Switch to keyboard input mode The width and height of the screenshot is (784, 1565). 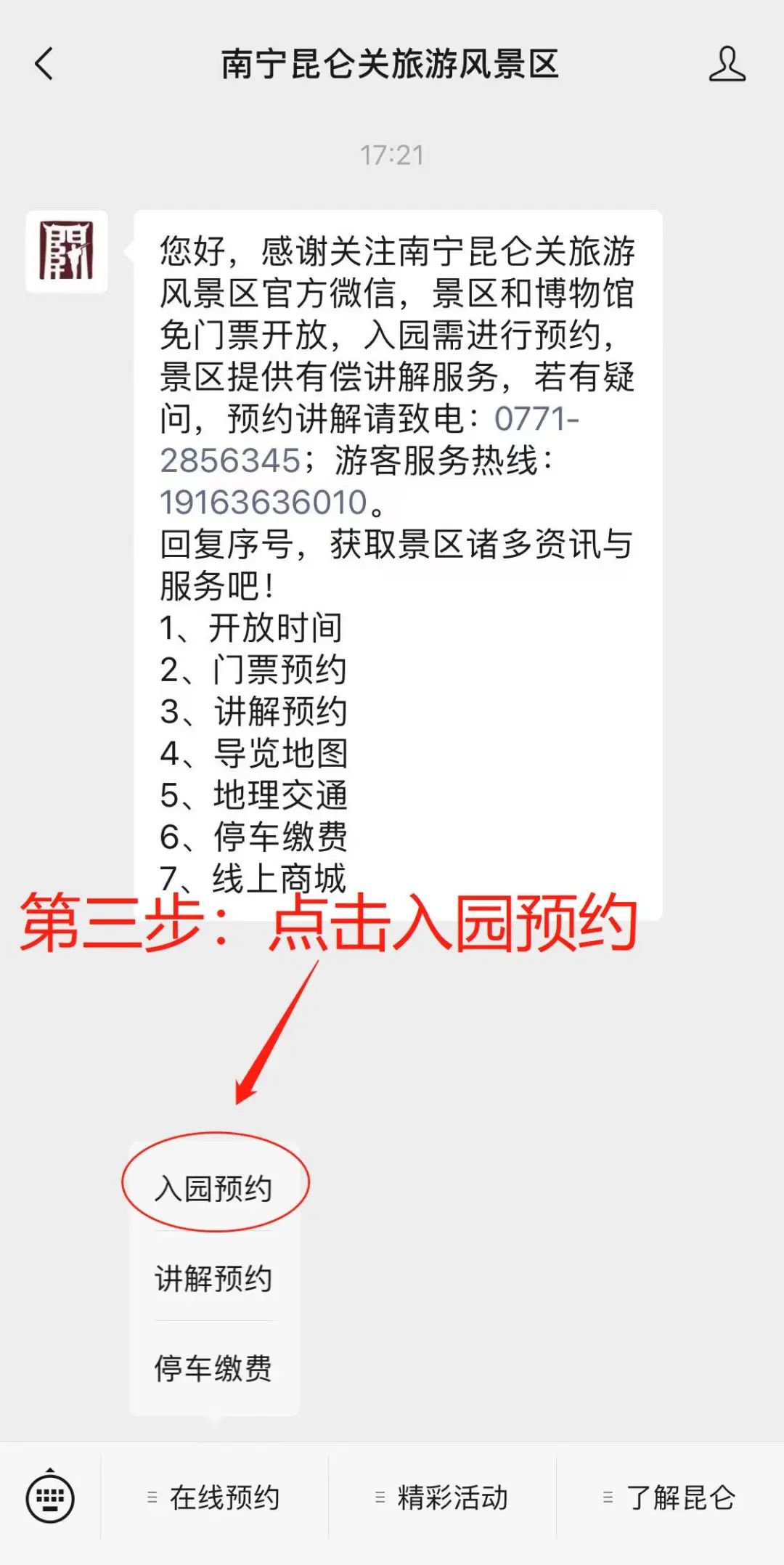pyautogui.click(x=49, y=1497)
